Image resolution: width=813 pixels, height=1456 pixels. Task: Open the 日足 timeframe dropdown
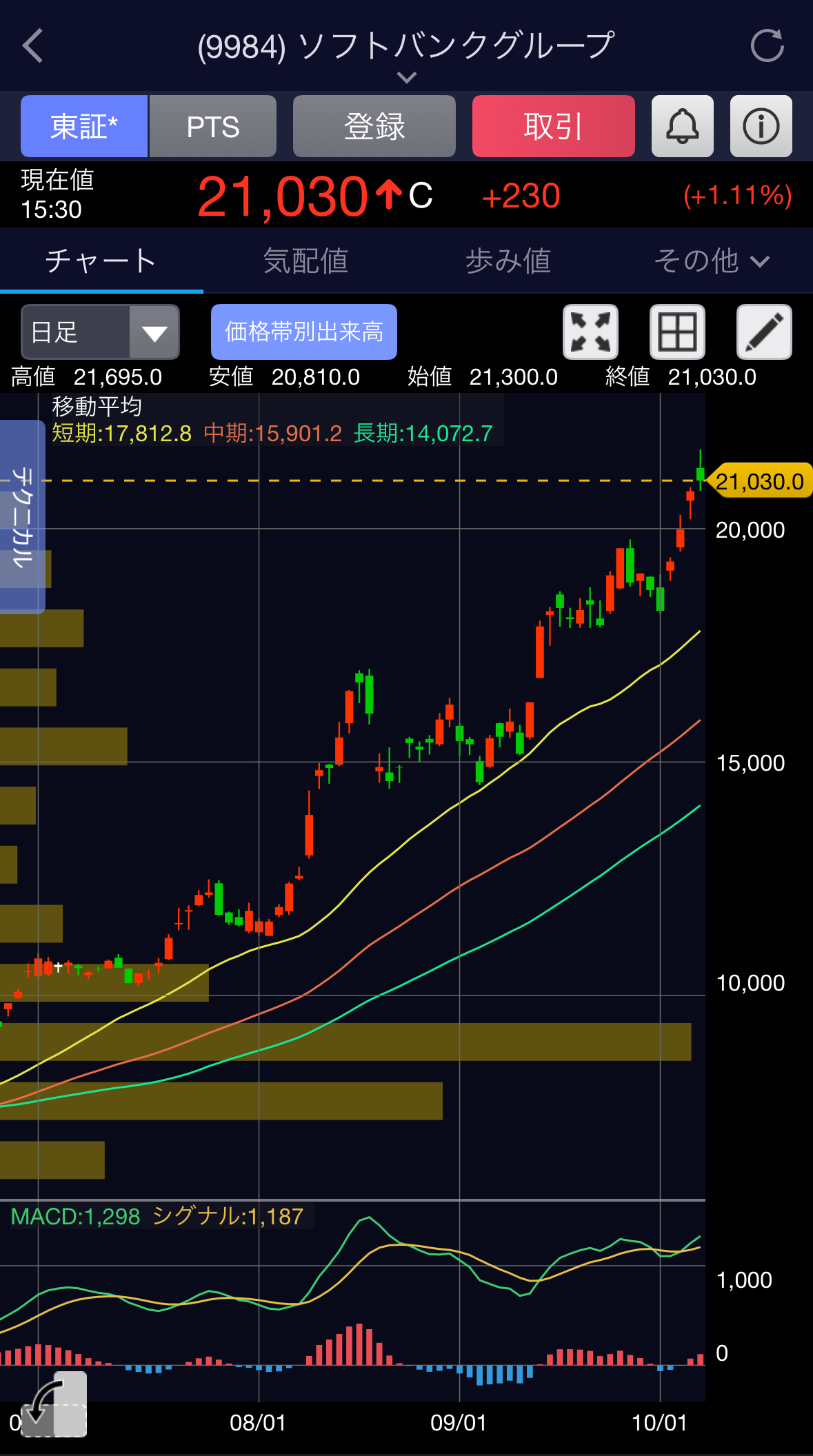101,332
